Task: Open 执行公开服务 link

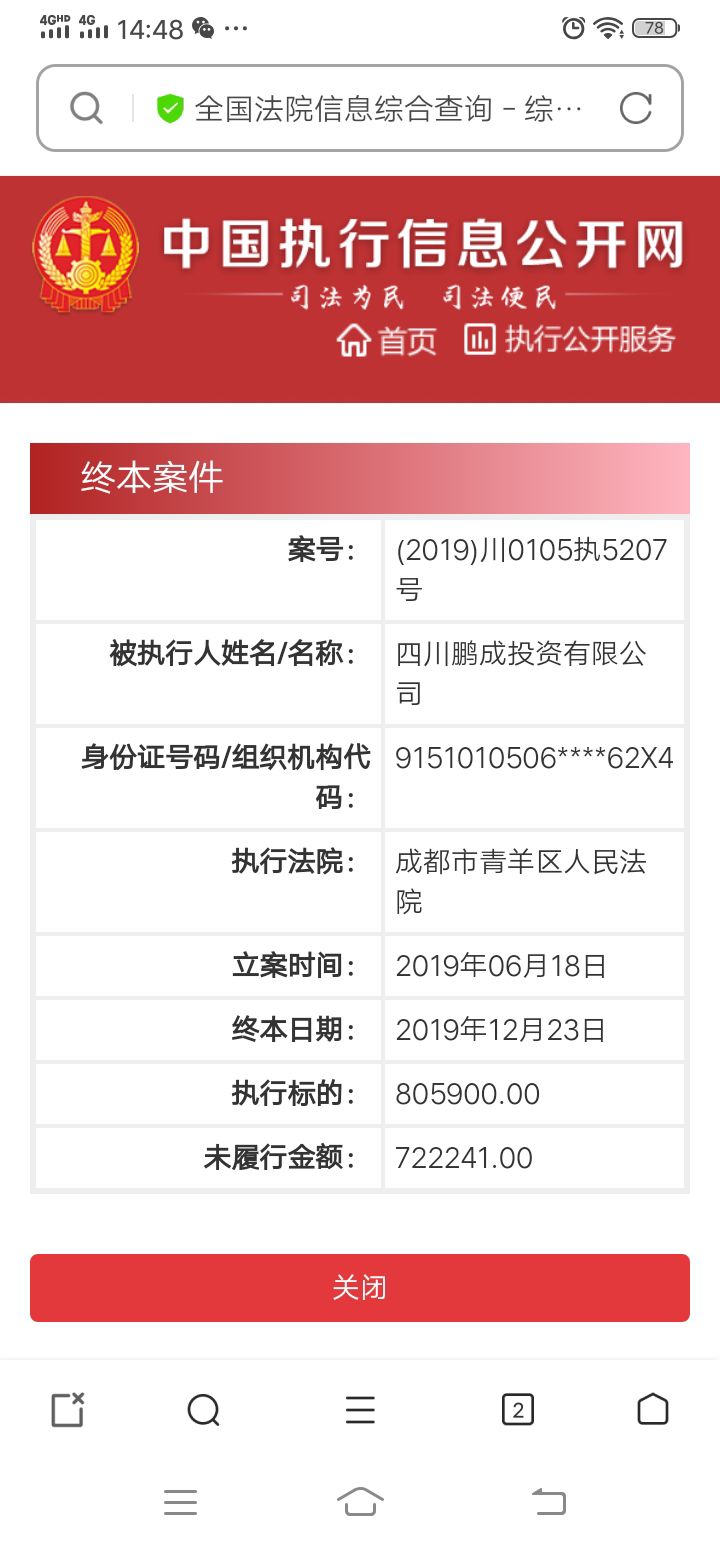Action: [571, 340]
